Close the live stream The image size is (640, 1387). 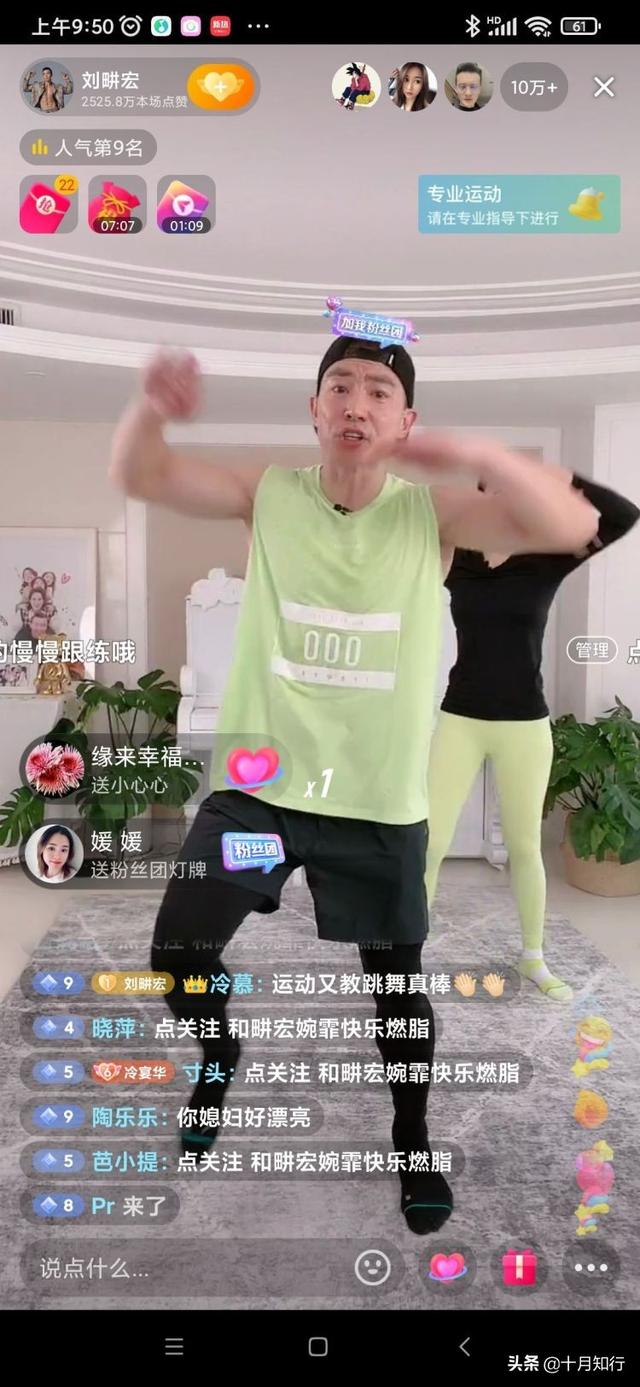point(604,87)
